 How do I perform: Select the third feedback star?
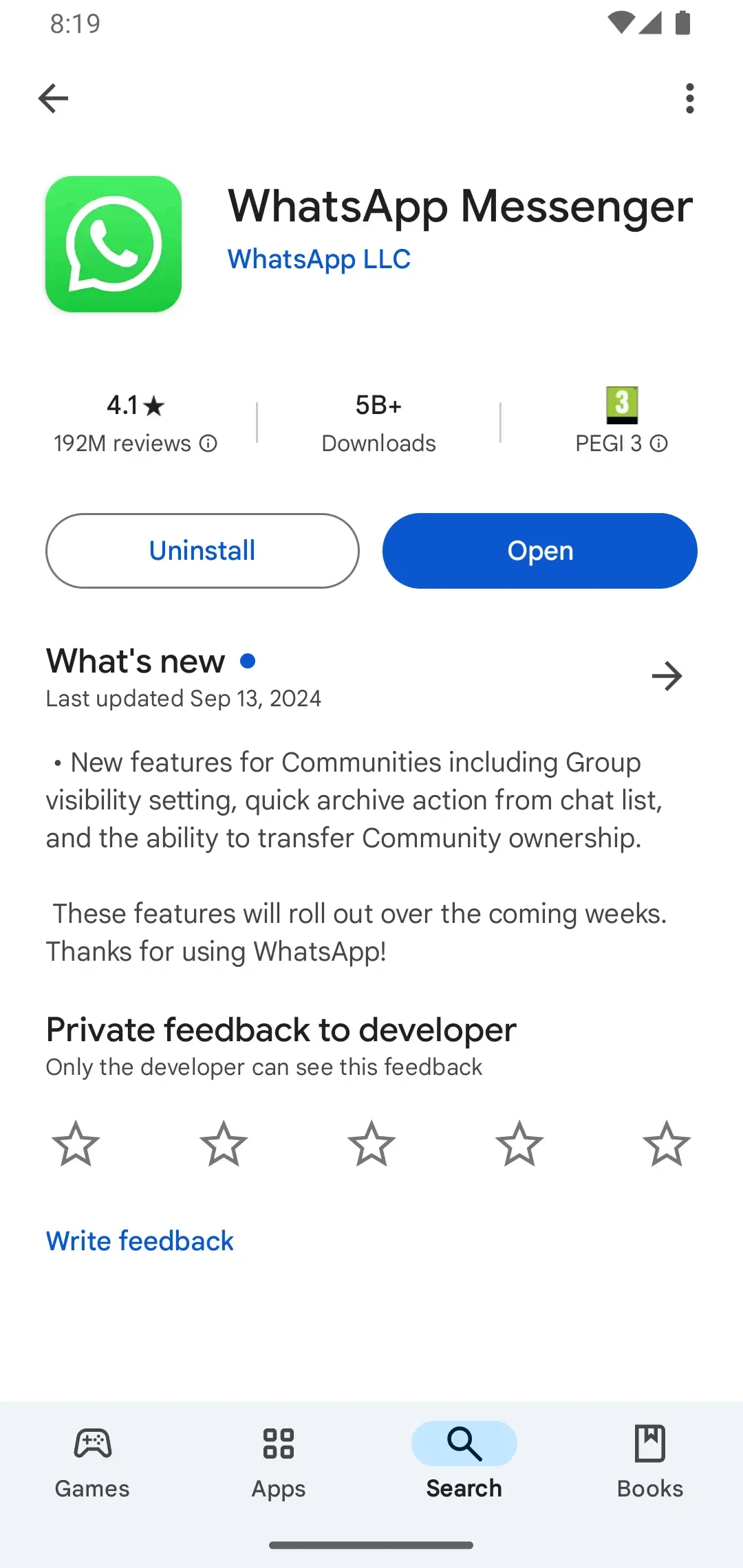(371, 1144)
